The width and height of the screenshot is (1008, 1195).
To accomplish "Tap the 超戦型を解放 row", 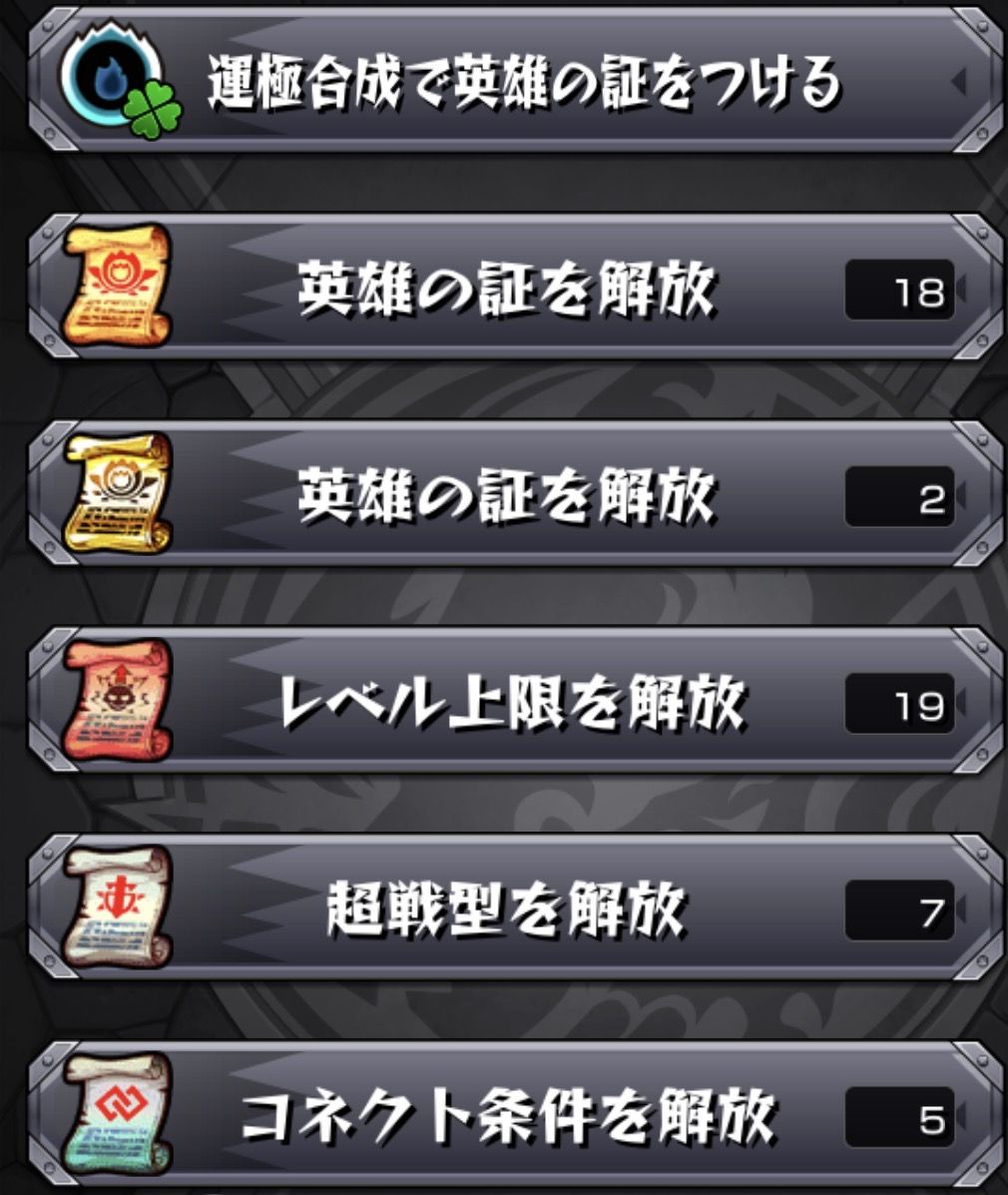I will 505,909.
